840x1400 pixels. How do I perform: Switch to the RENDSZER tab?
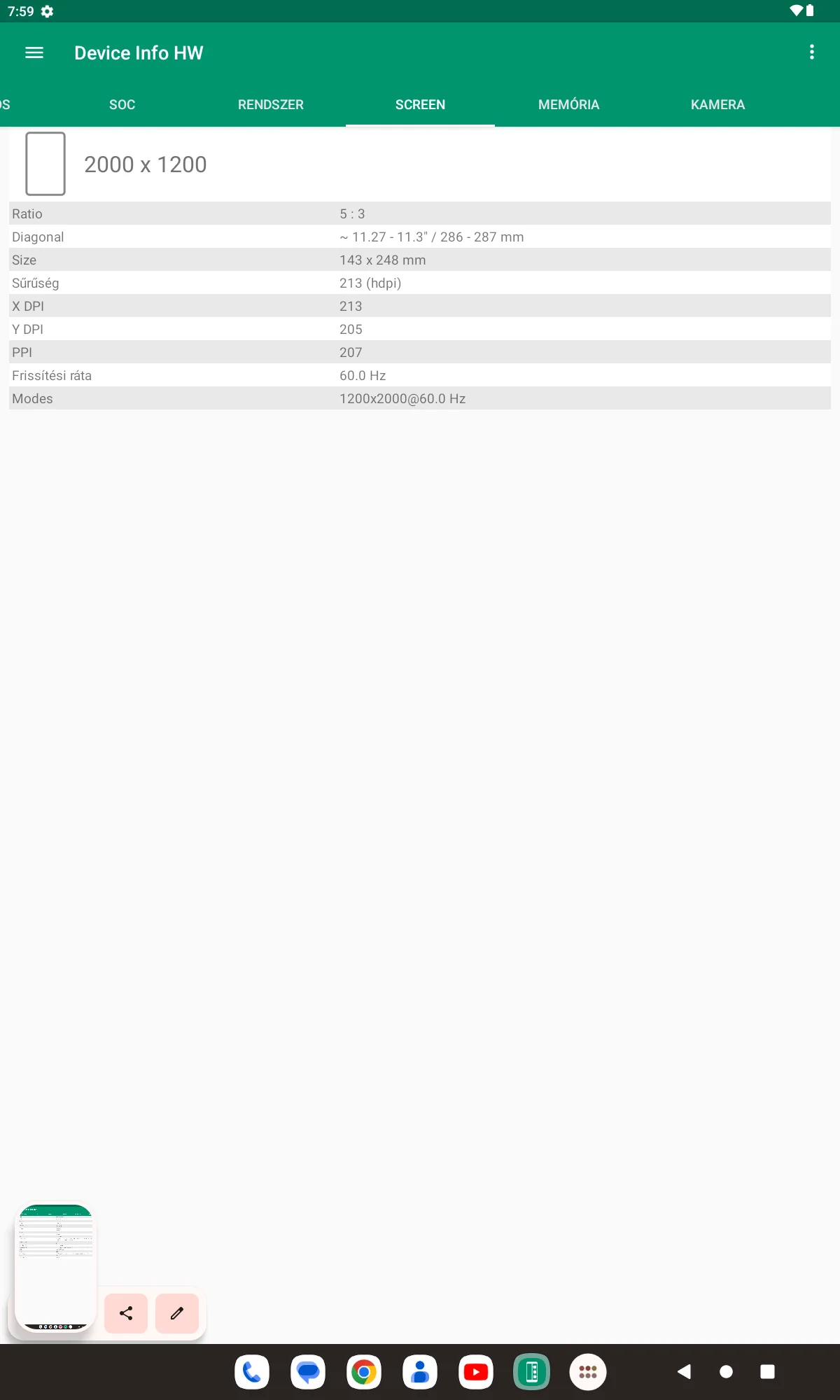coord(271,105)
